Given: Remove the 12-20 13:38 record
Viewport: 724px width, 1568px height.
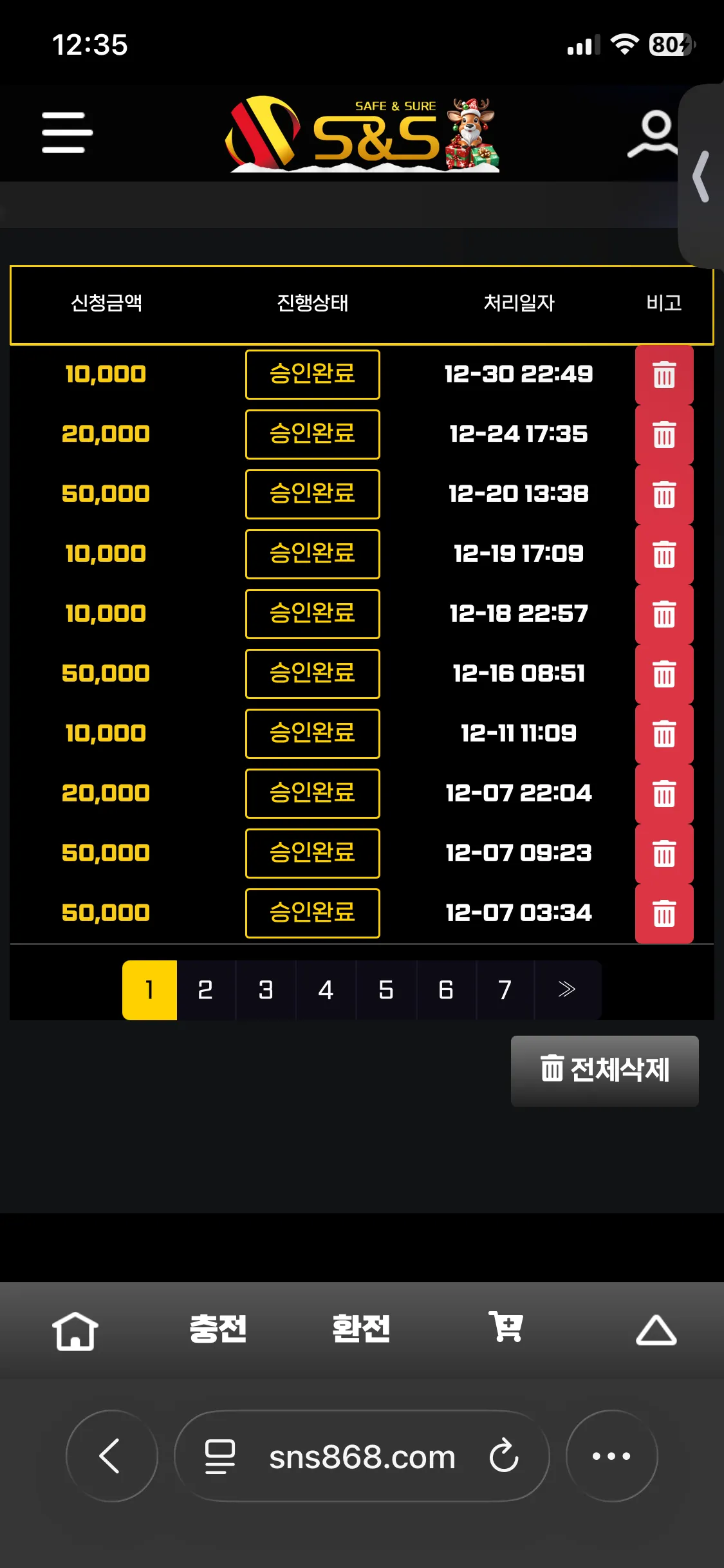Looking at the screenshot, I should click(664, 494).
